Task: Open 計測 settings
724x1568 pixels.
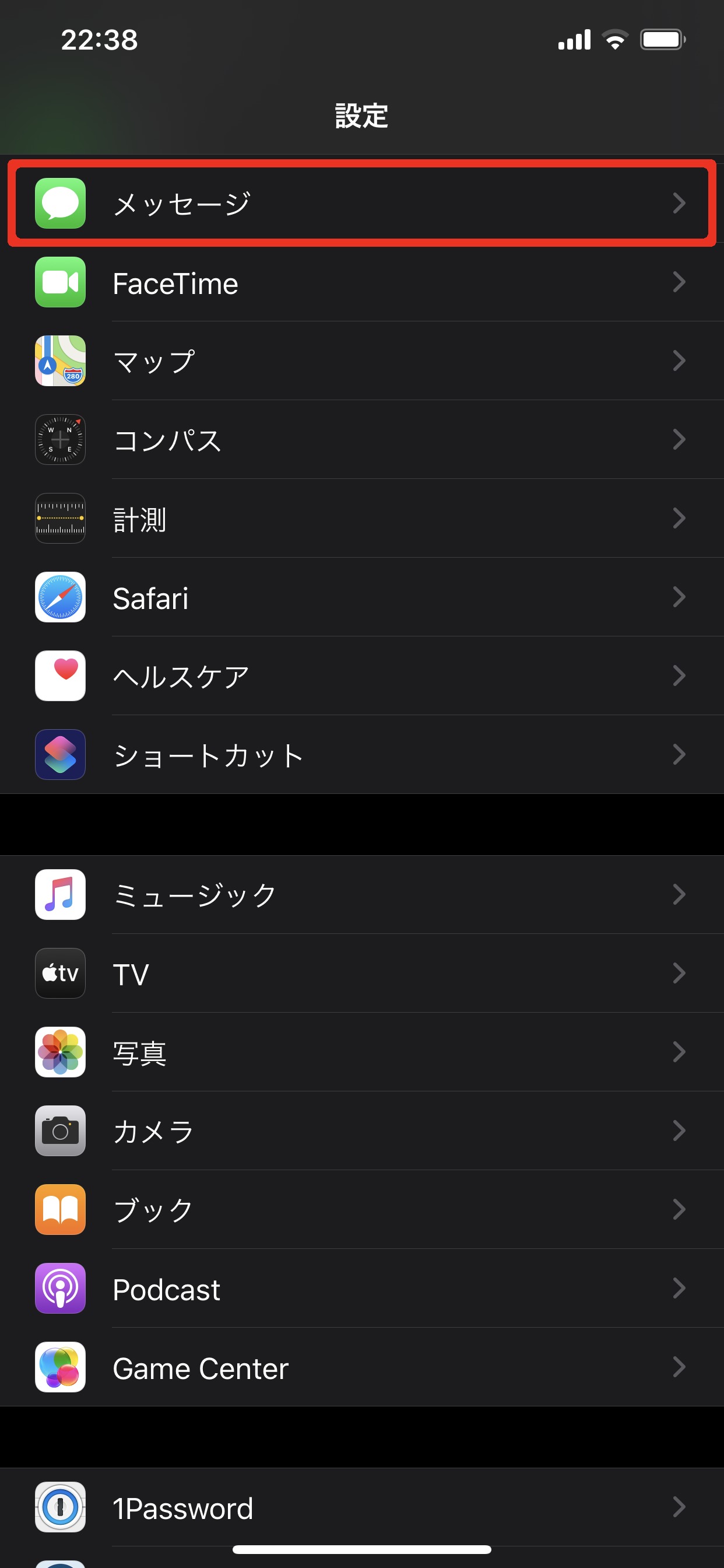Action: point(361,519)
